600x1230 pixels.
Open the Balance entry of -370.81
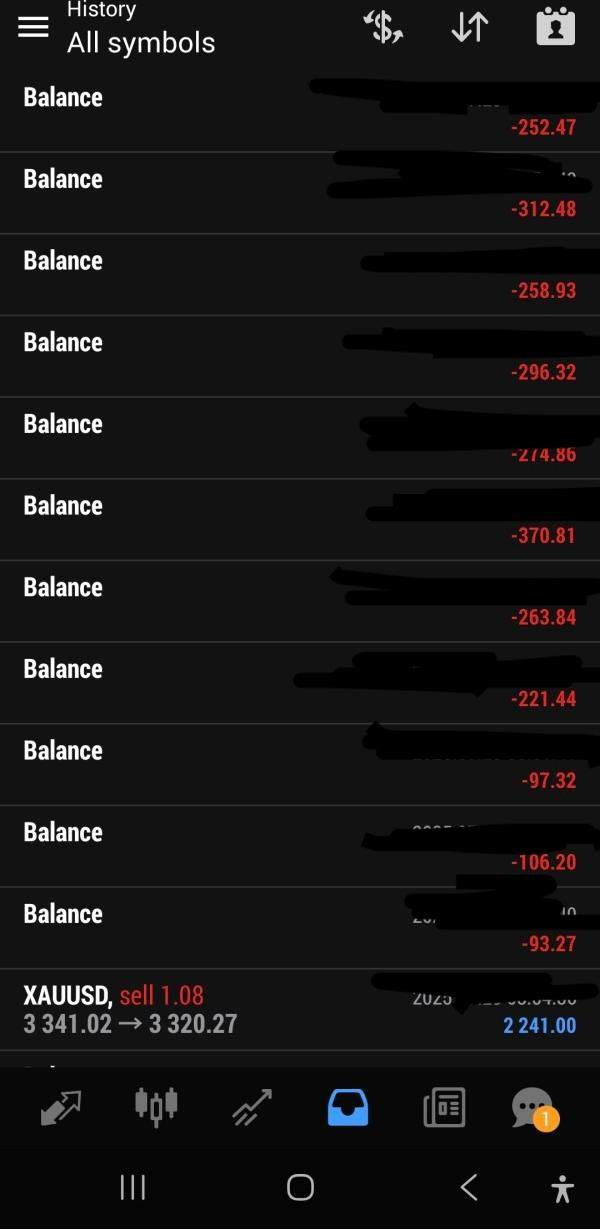300,520
